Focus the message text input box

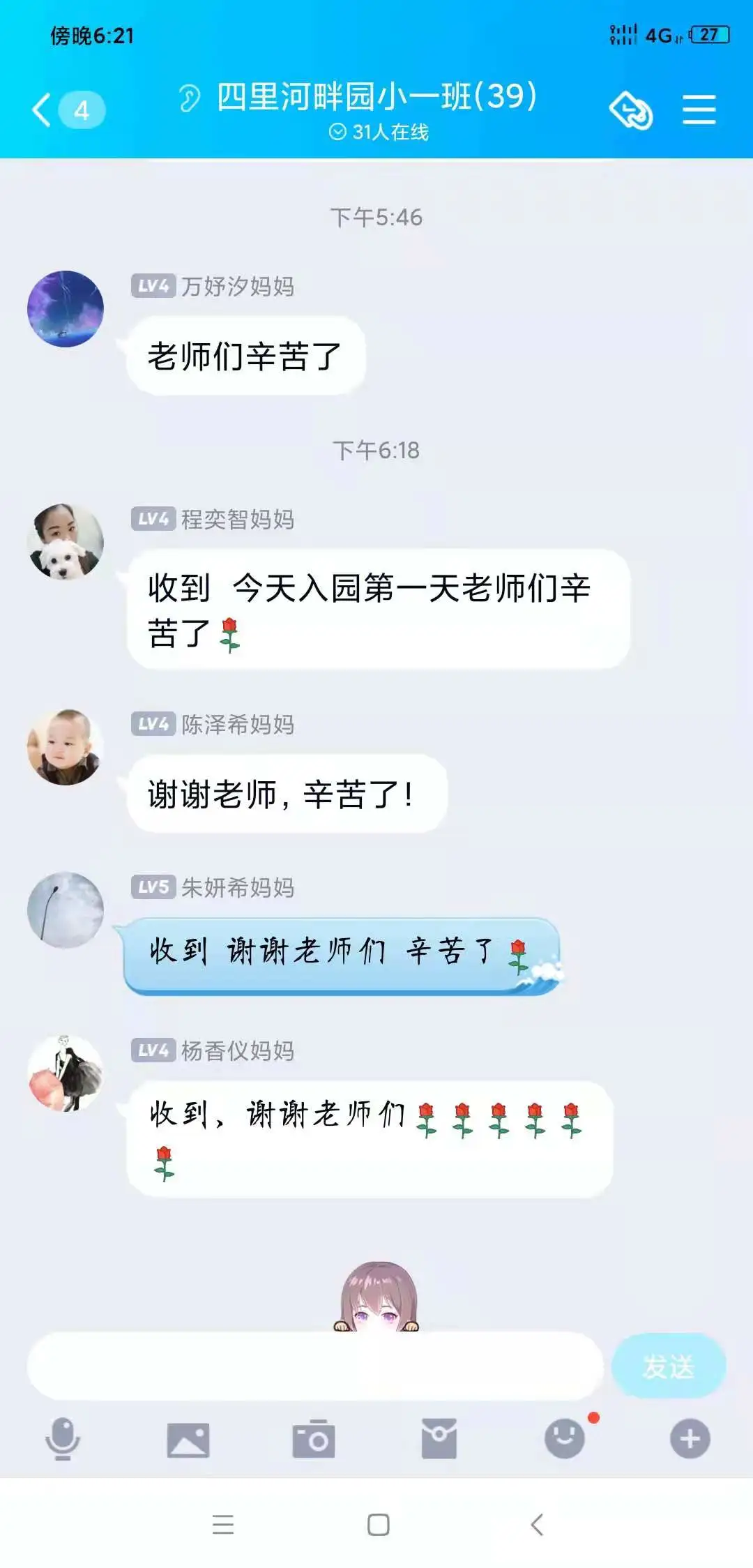[315, 1366]
